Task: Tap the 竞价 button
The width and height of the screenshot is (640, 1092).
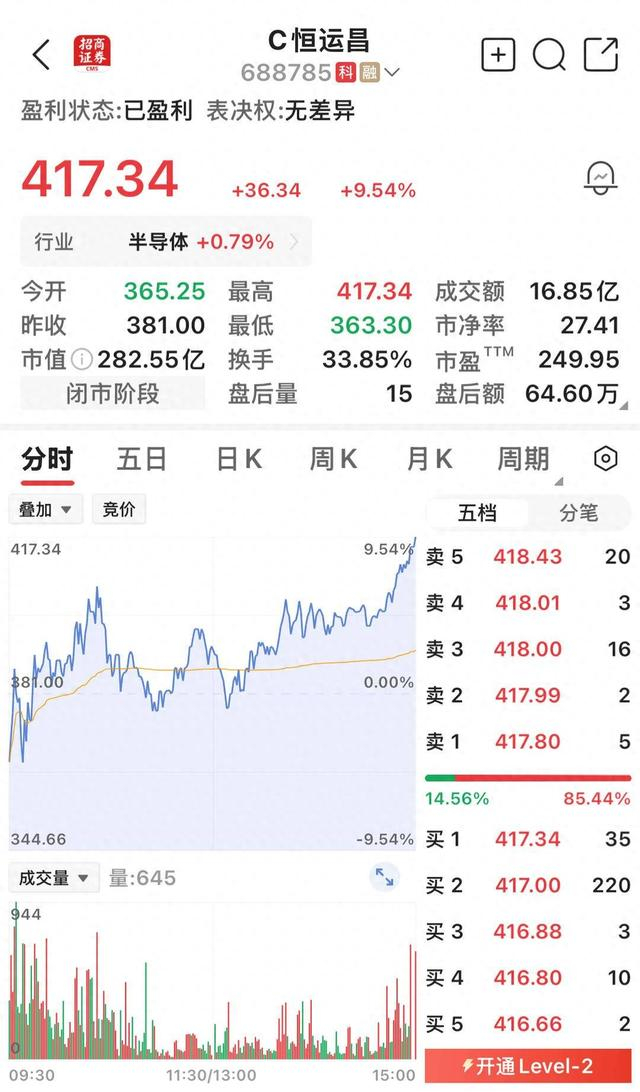Action: click(x=119, y=509)
